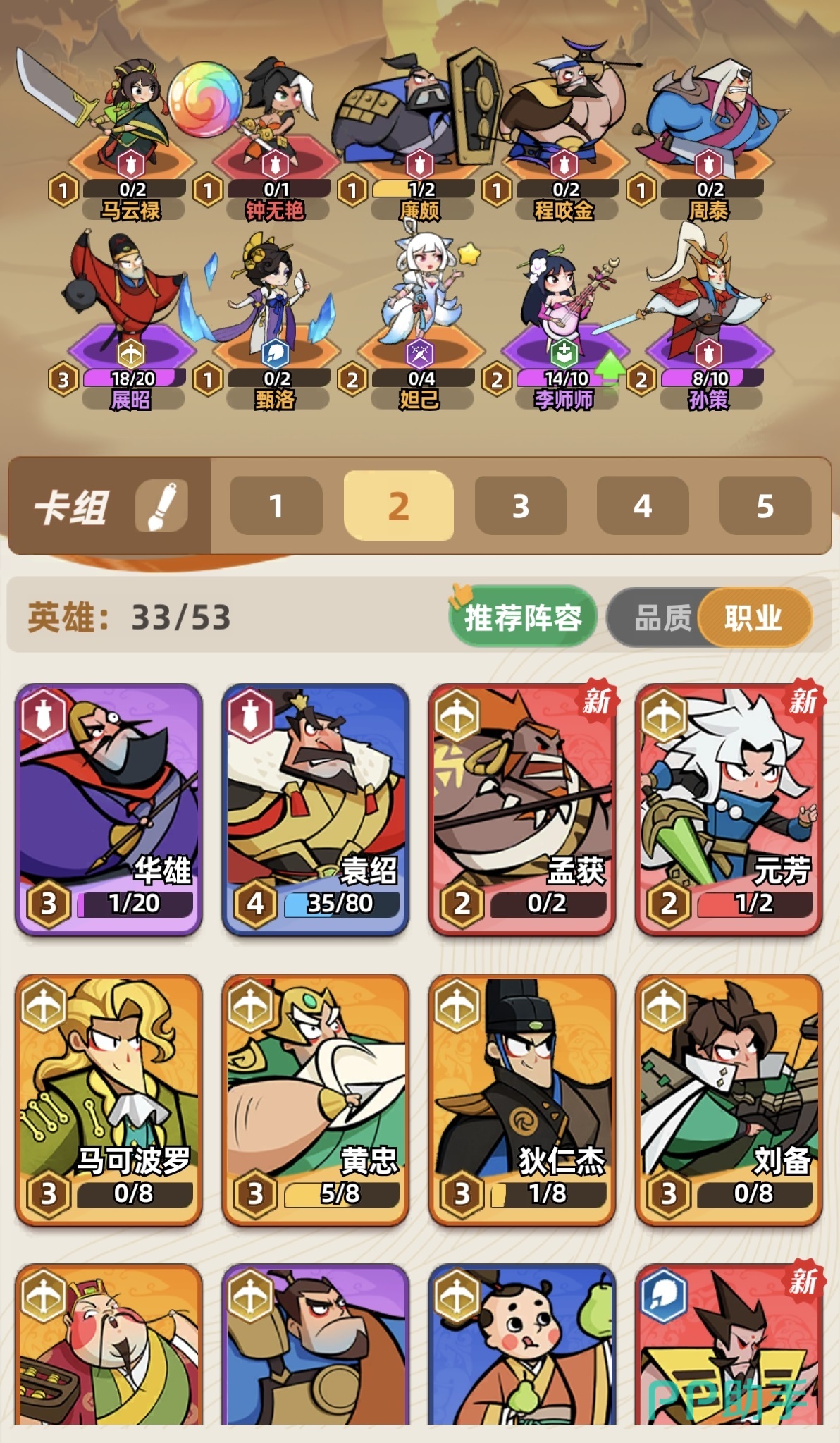This screenshot has height=1443, width=840.
Task: Switch to deck 3
Action: [x=521, y=505]
